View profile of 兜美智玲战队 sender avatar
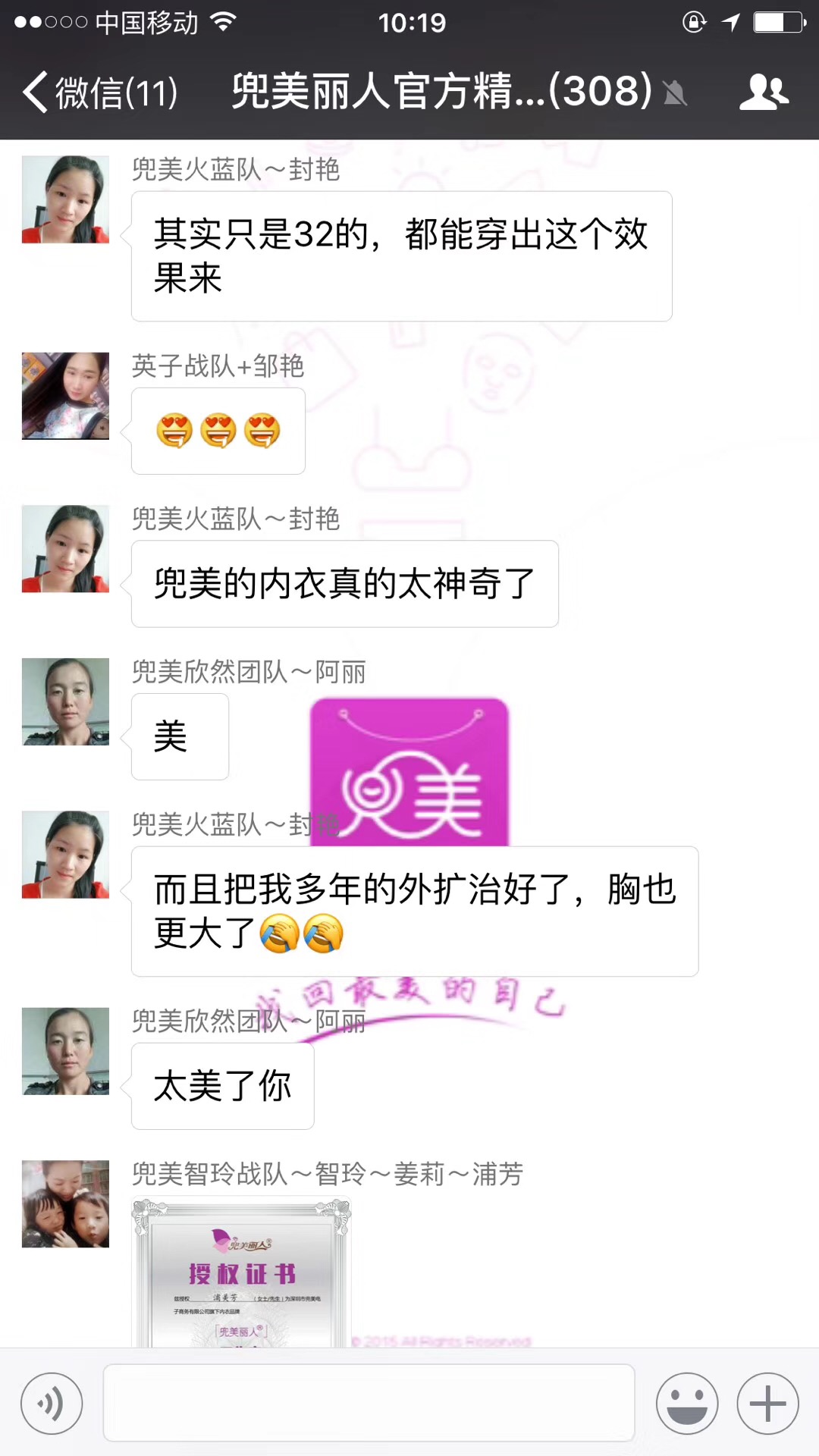 click(65, 1203)
